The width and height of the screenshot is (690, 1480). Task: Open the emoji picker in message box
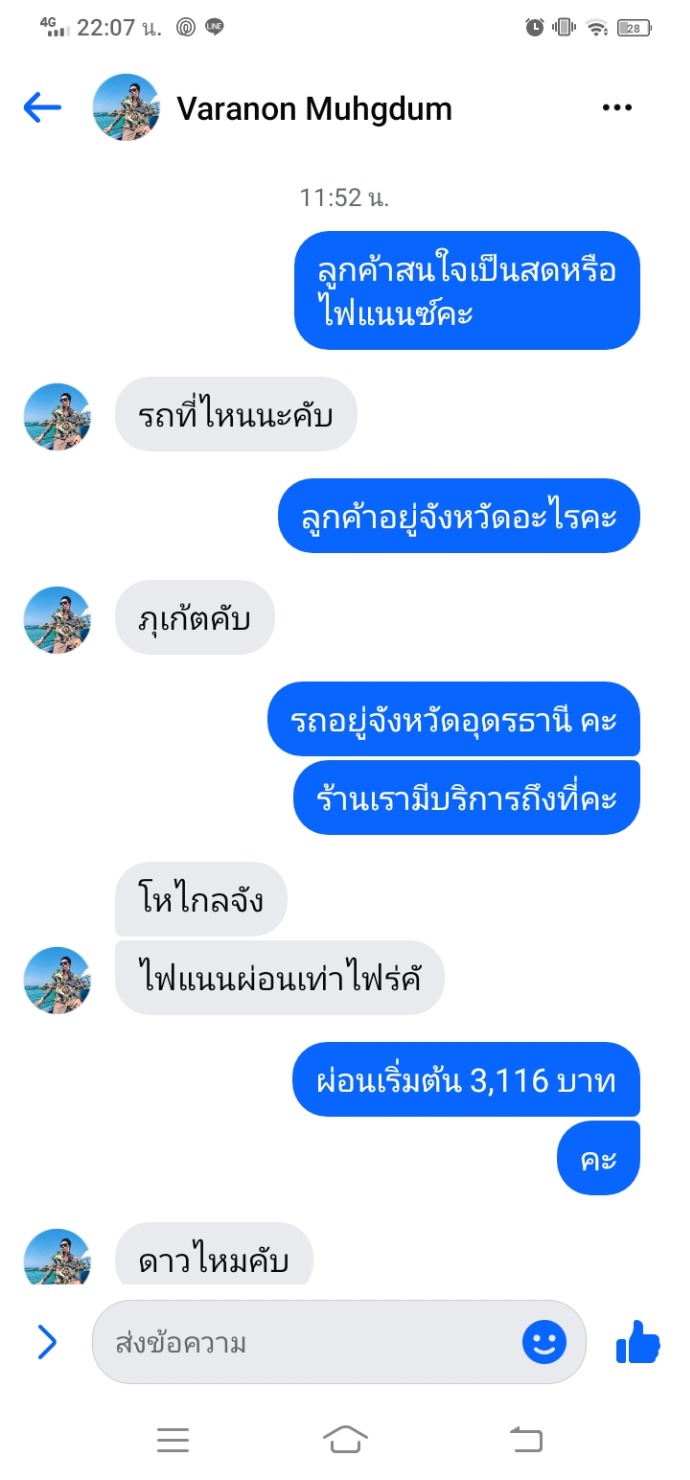coord(544,1342)
